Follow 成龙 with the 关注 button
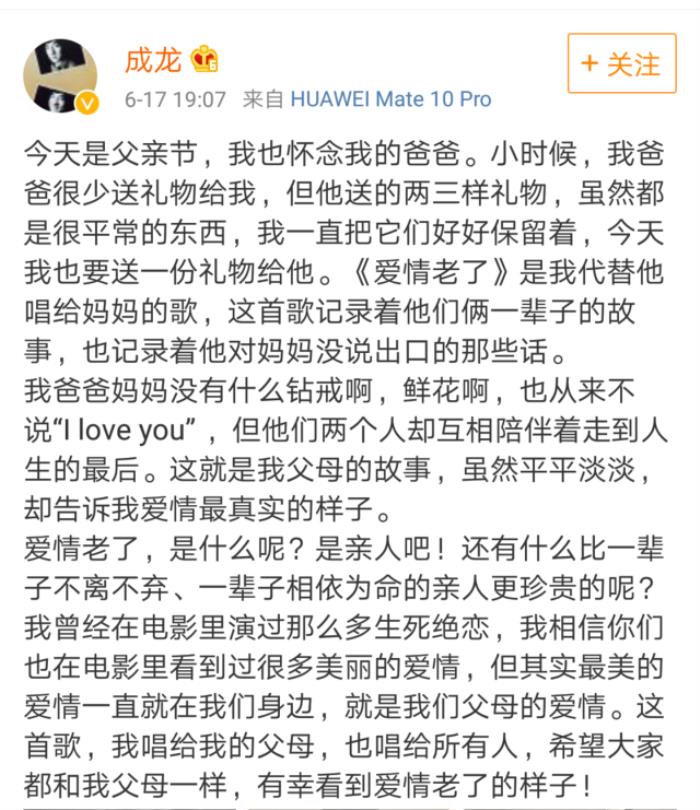This screenshot has height=810, width=700. pos(621,65)
